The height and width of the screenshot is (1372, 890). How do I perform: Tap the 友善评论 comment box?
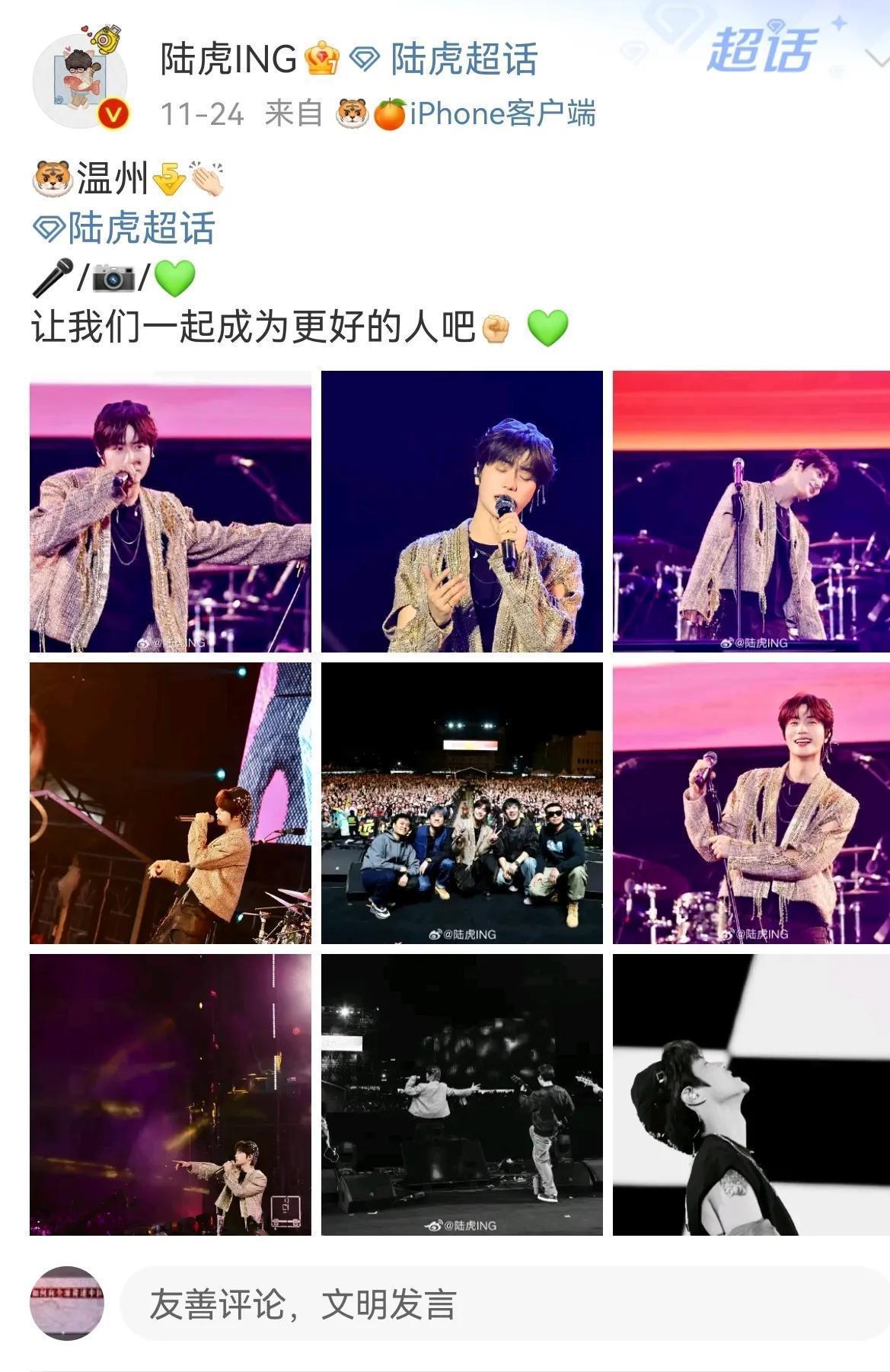click(502, 1304)
